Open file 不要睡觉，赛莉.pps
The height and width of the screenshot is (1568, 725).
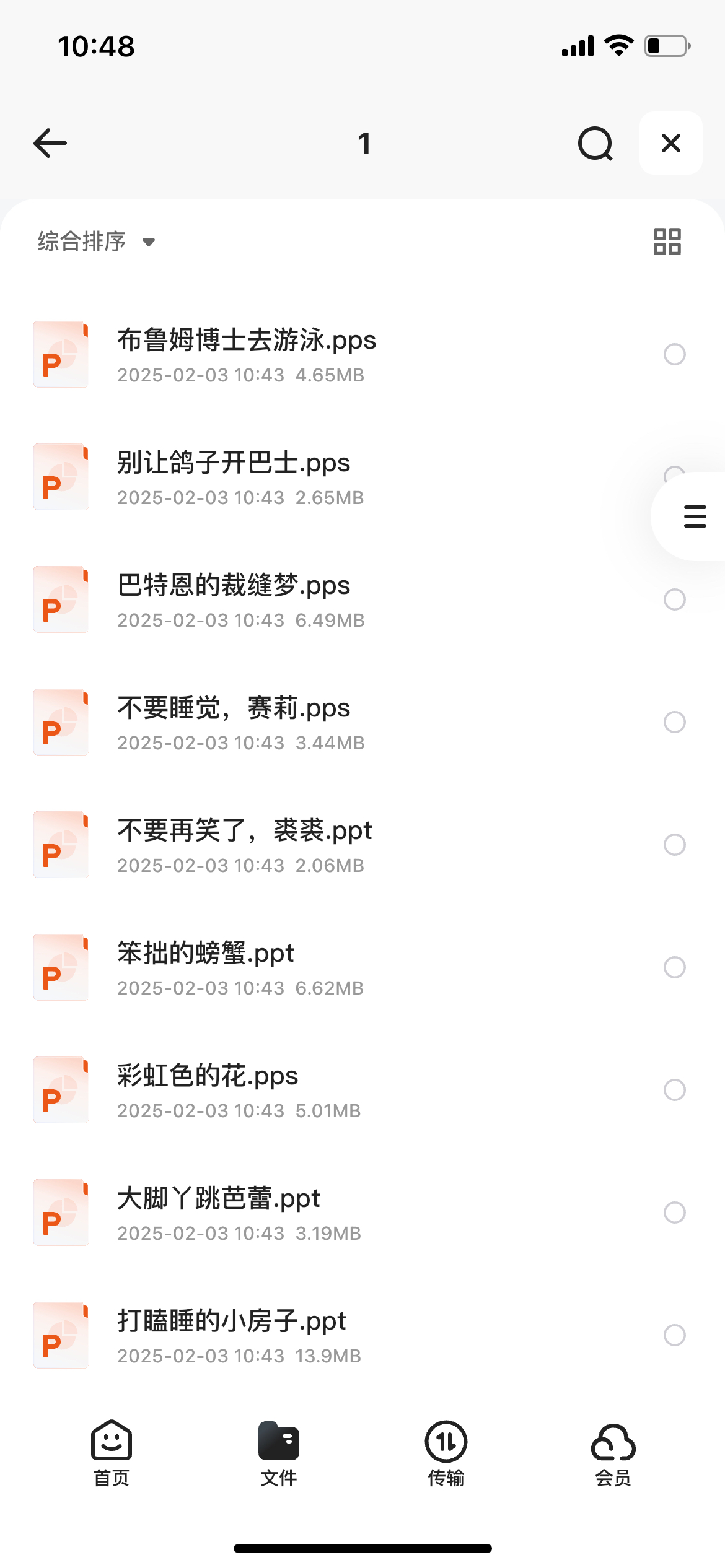coord(362,722)
